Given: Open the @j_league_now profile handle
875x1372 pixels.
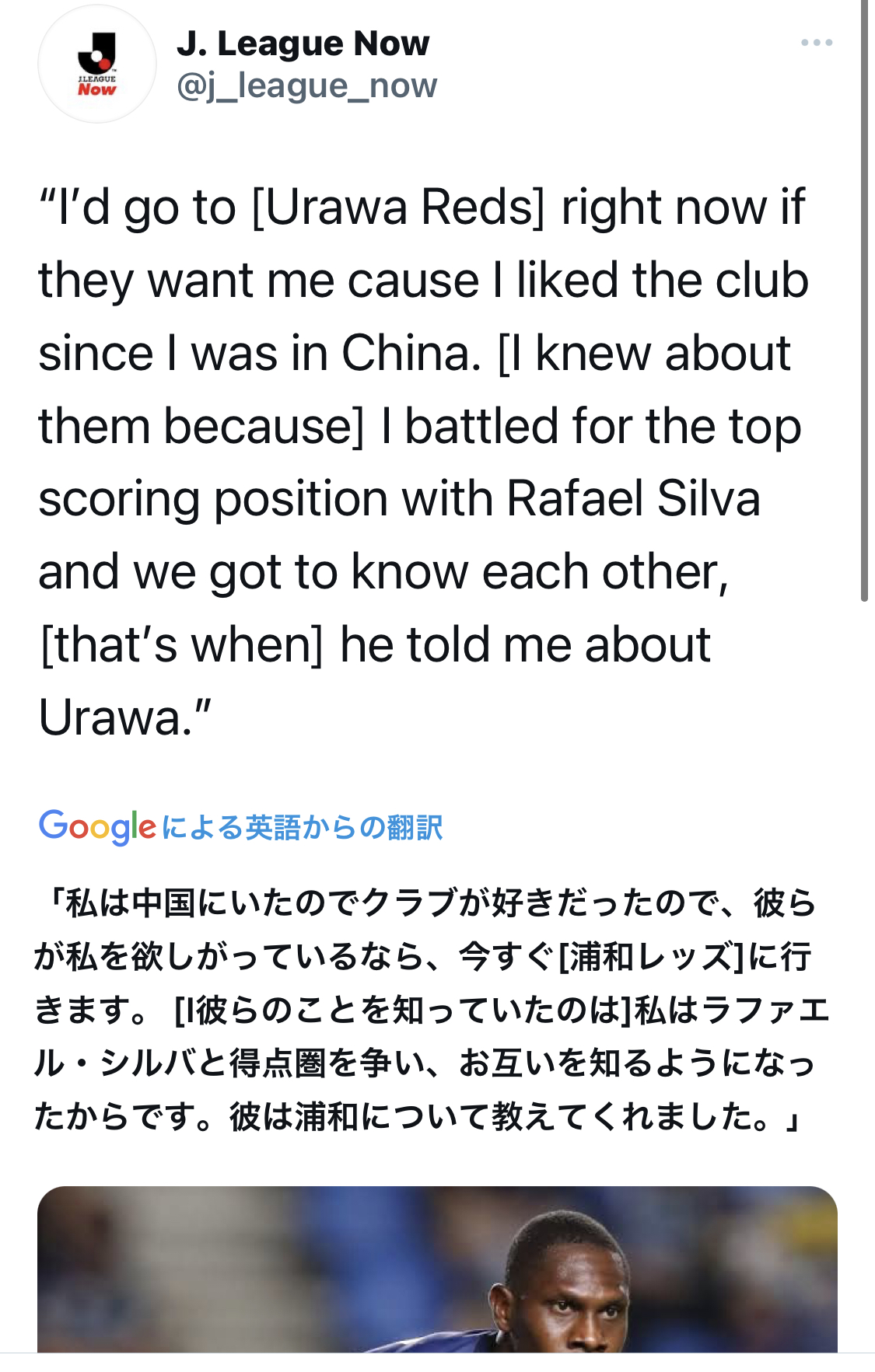Looking at the screenshot, I should 306,86.
